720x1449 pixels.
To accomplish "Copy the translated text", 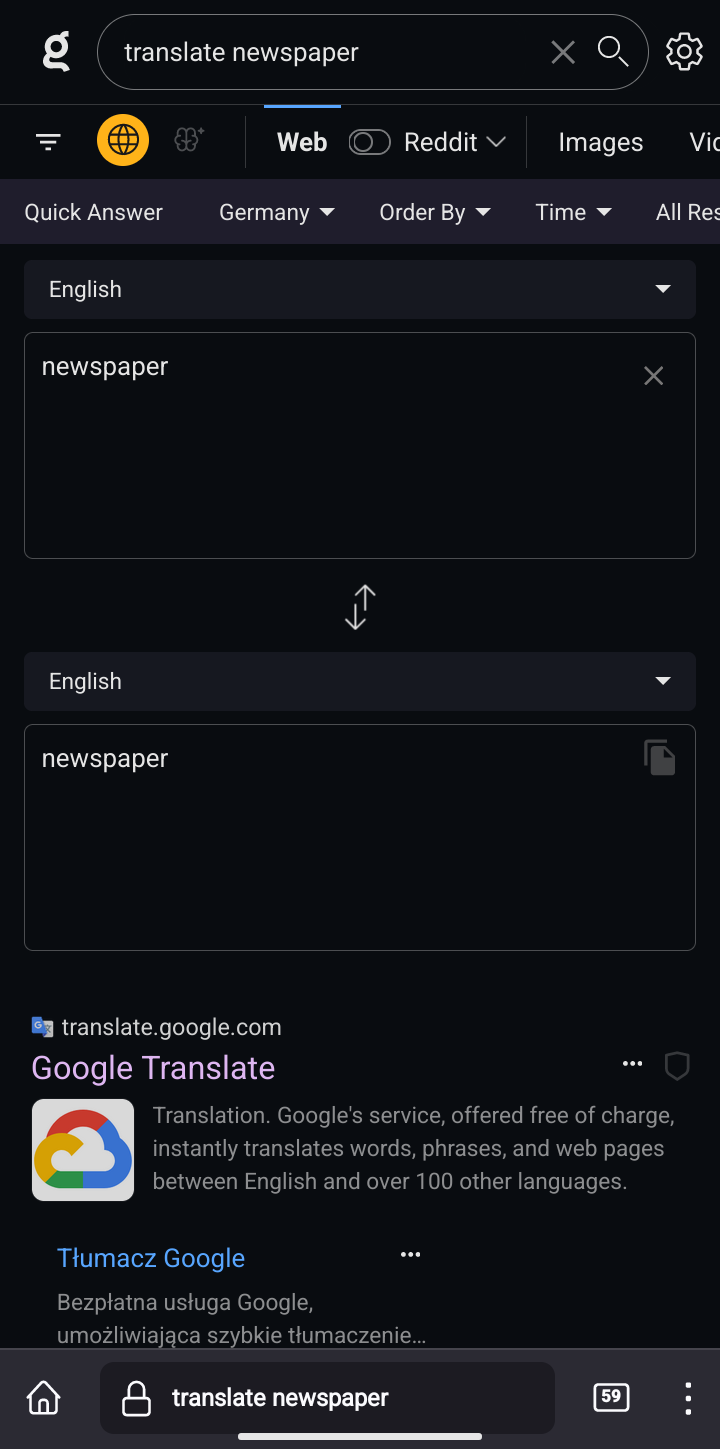I will (x=659, y=758).
